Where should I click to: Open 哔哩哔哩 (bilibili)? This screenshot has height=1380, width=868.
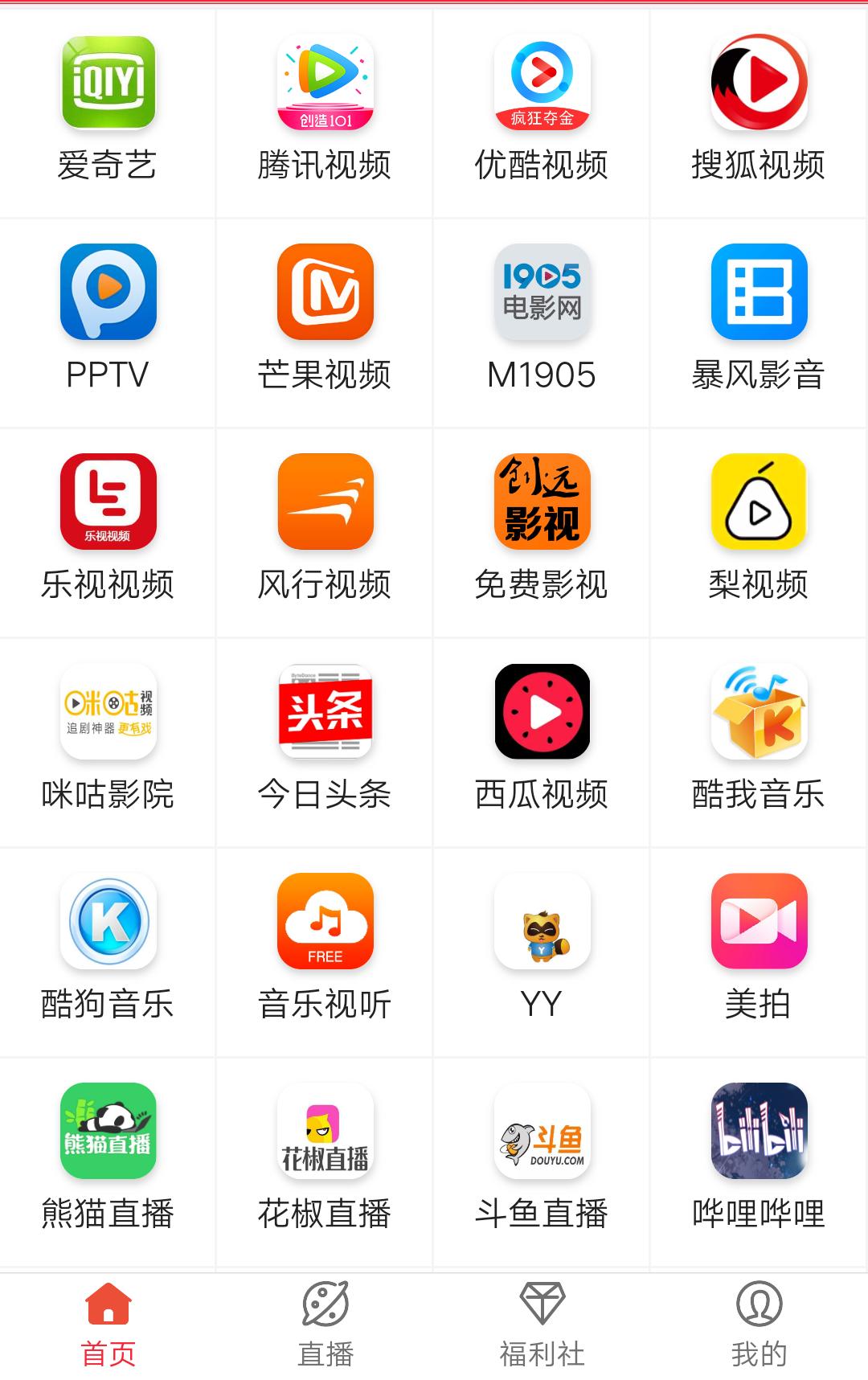[x=759, y=1149]
